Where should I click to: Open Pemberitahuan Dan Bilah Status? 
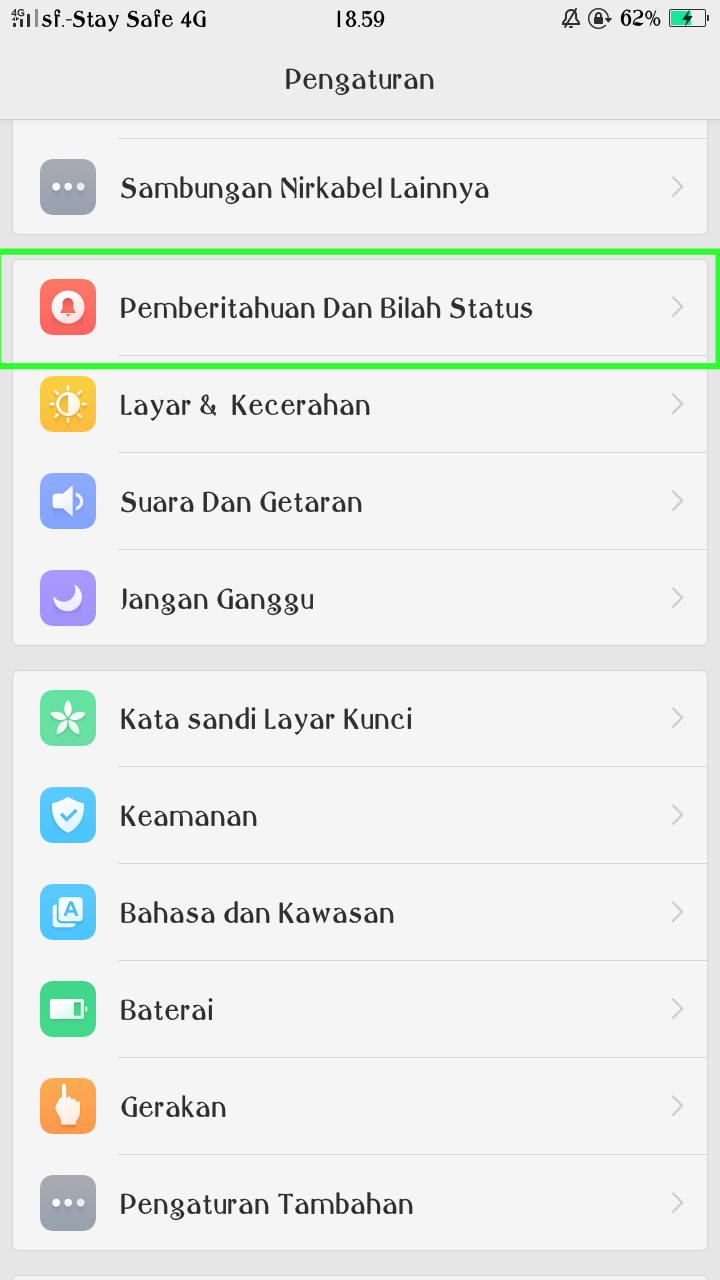[x=360, y=308]
